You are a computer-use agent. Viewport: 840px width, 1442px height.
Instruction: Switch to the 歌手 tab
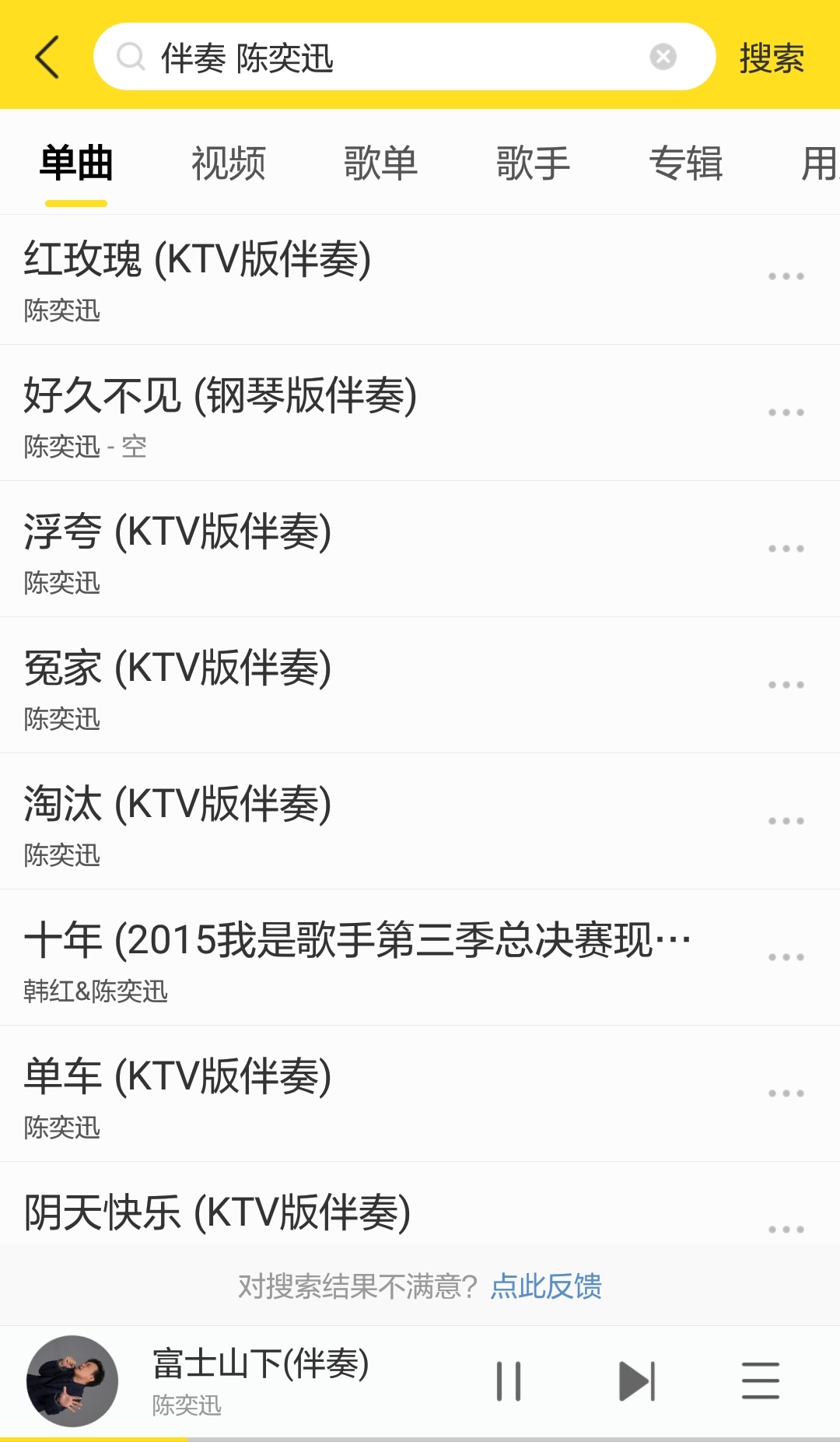pyautogui.click(x=534, y=163)
